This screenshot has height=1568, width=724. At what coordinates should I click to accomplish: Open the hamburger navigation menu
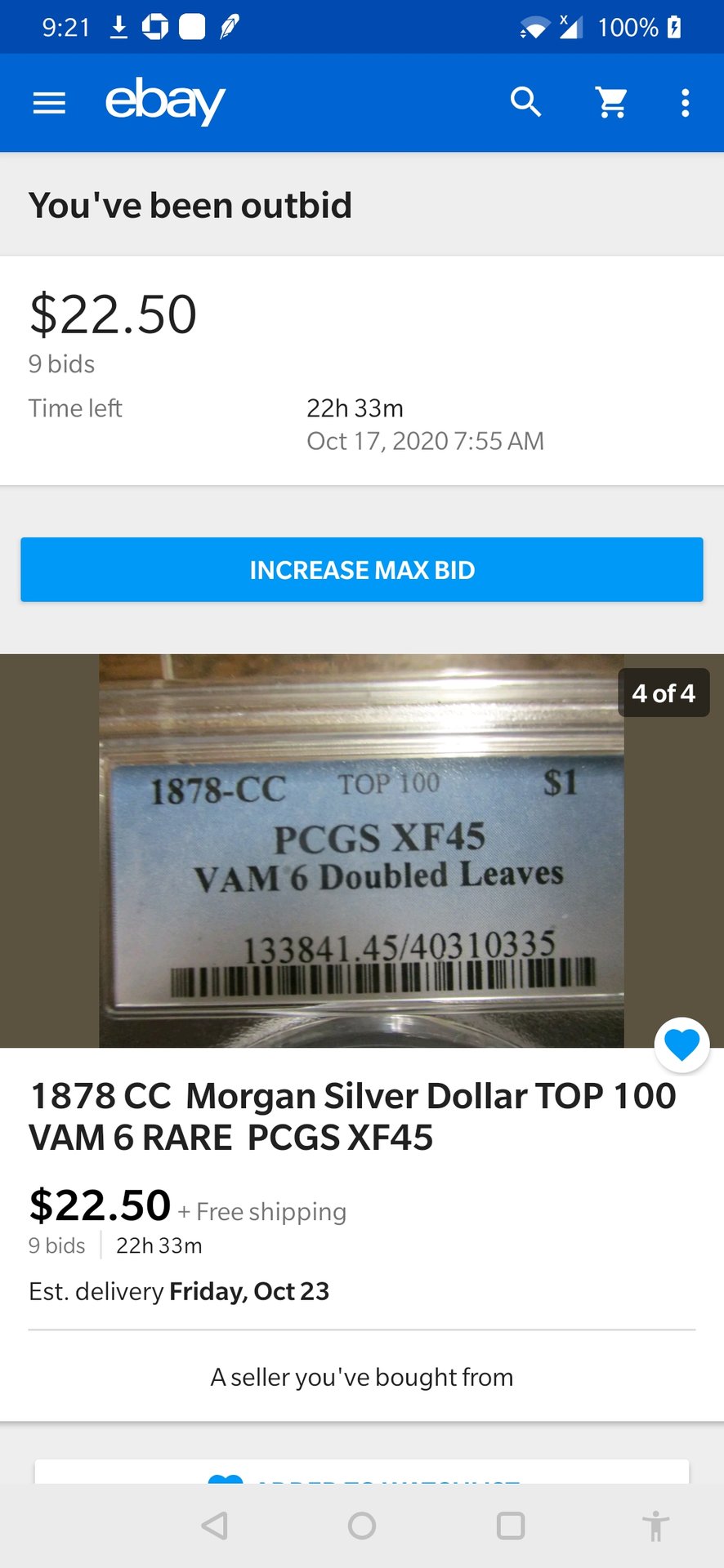(49, 103)
